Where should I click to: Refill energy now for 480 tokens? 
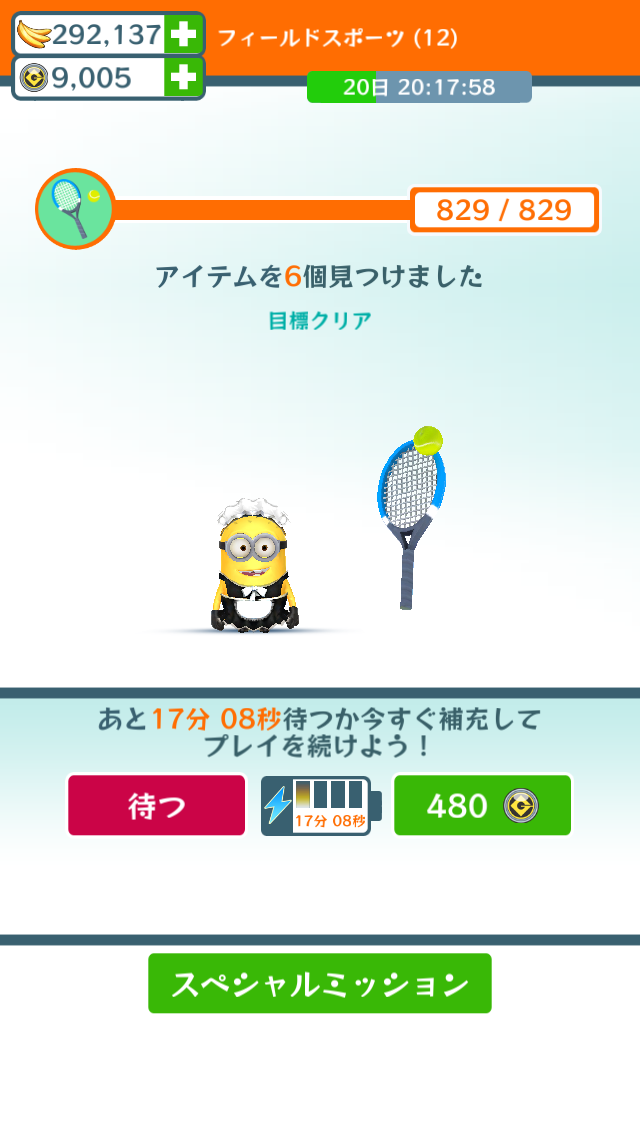coord(482,805)
